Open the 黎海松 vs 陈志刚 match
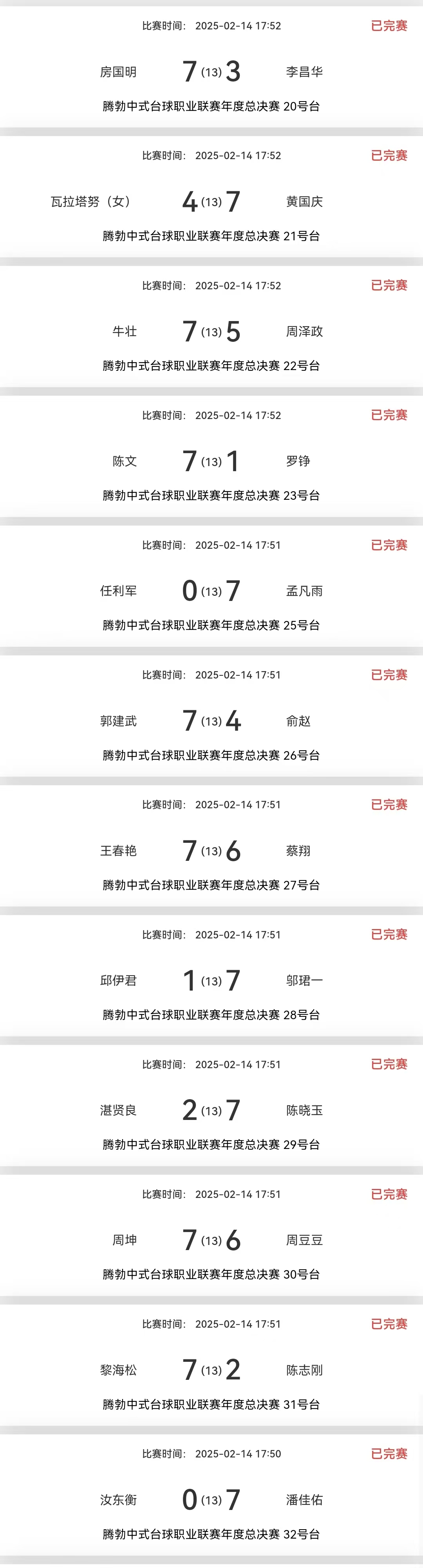 (x=211, y=1370)
